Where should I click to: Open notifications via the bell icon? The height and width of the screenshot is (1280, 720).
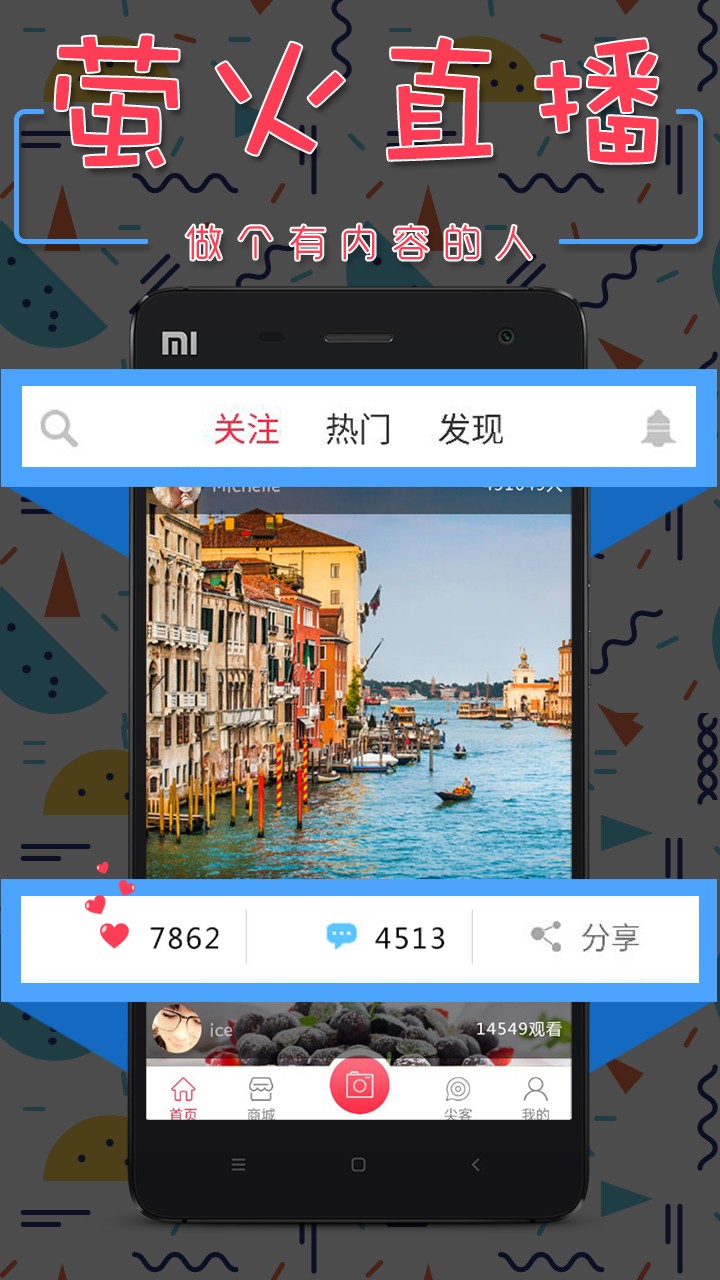(x=658, y=428)
